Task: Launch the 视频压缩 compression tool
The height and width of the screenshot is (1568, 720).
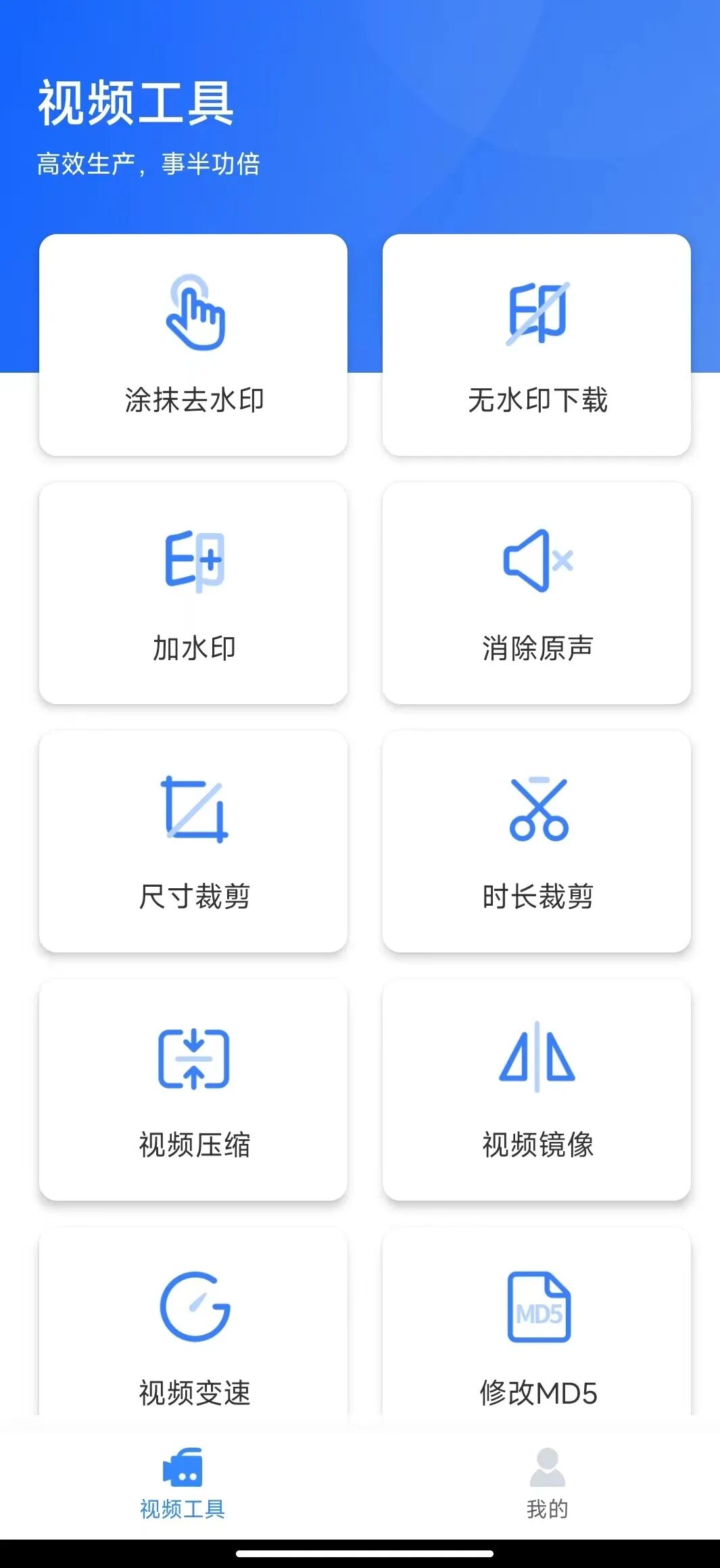Action: click(x=193, y=1090)
